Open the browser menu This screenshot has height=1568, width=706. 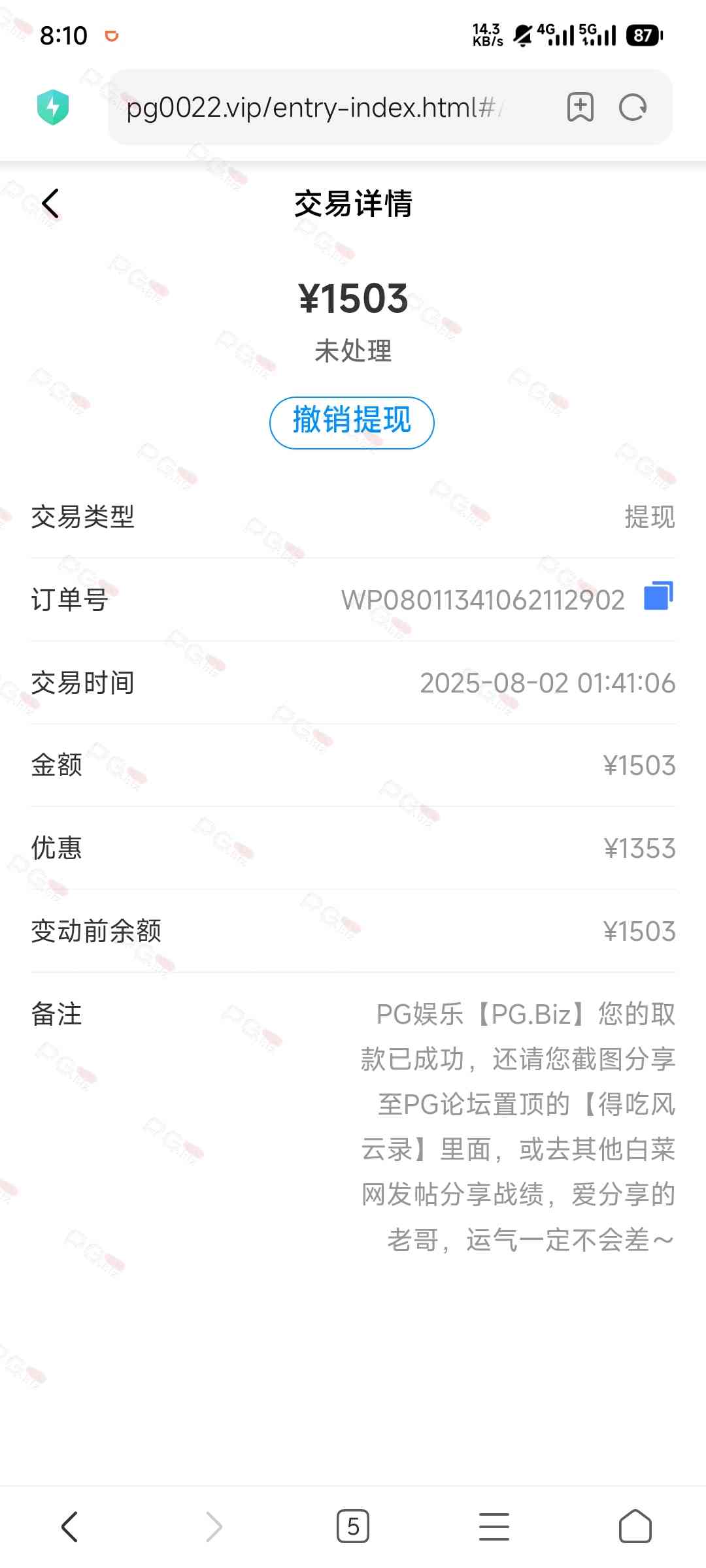coord(494,1527)
